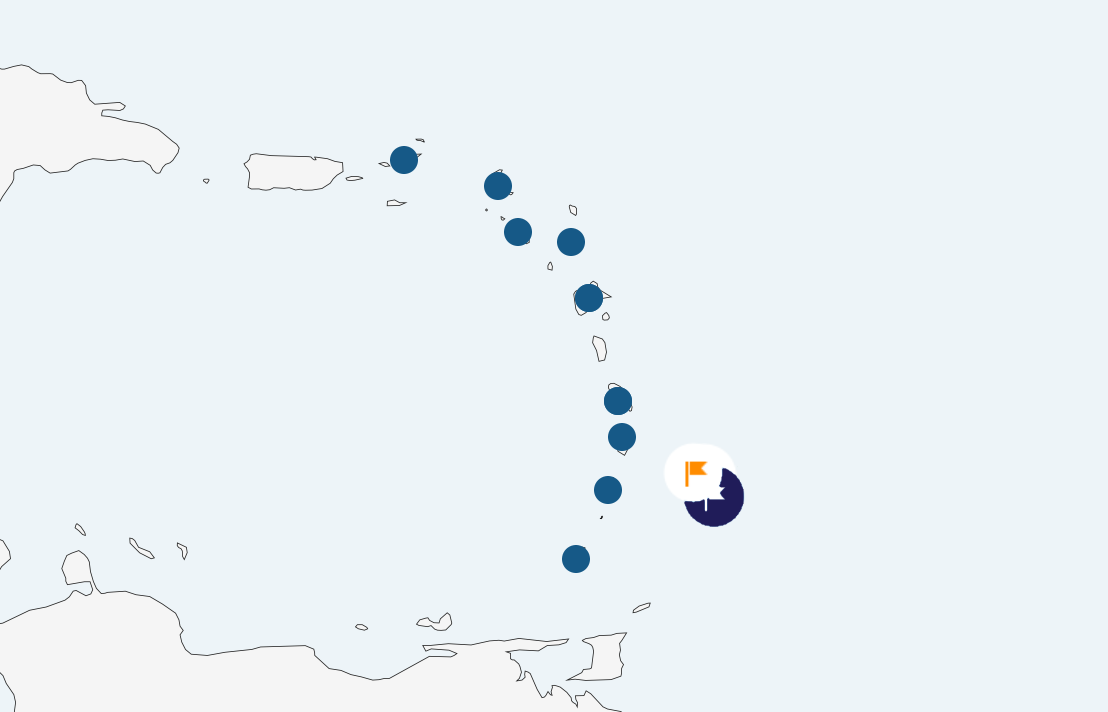
Task: Tap the Martinique map marker
Action: 618,401
